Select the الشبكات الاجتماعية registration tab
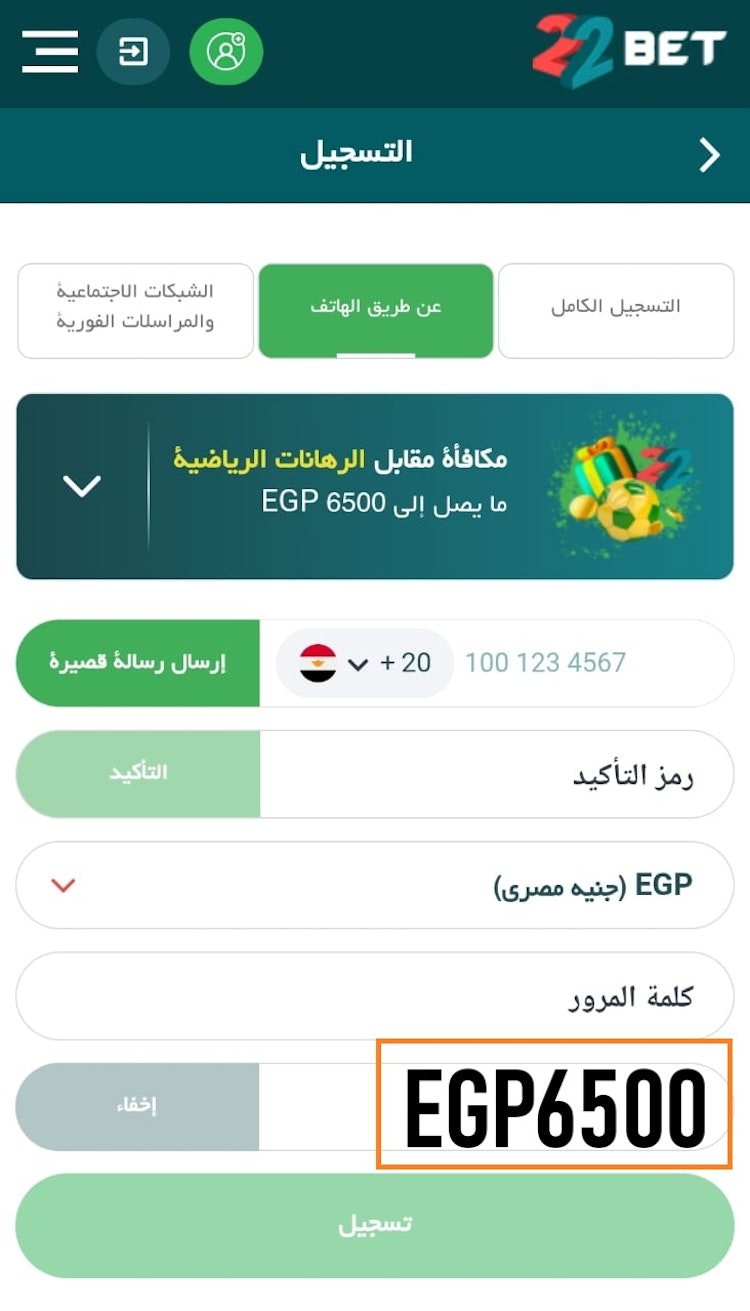750x1311 pixels. [135, 310]
